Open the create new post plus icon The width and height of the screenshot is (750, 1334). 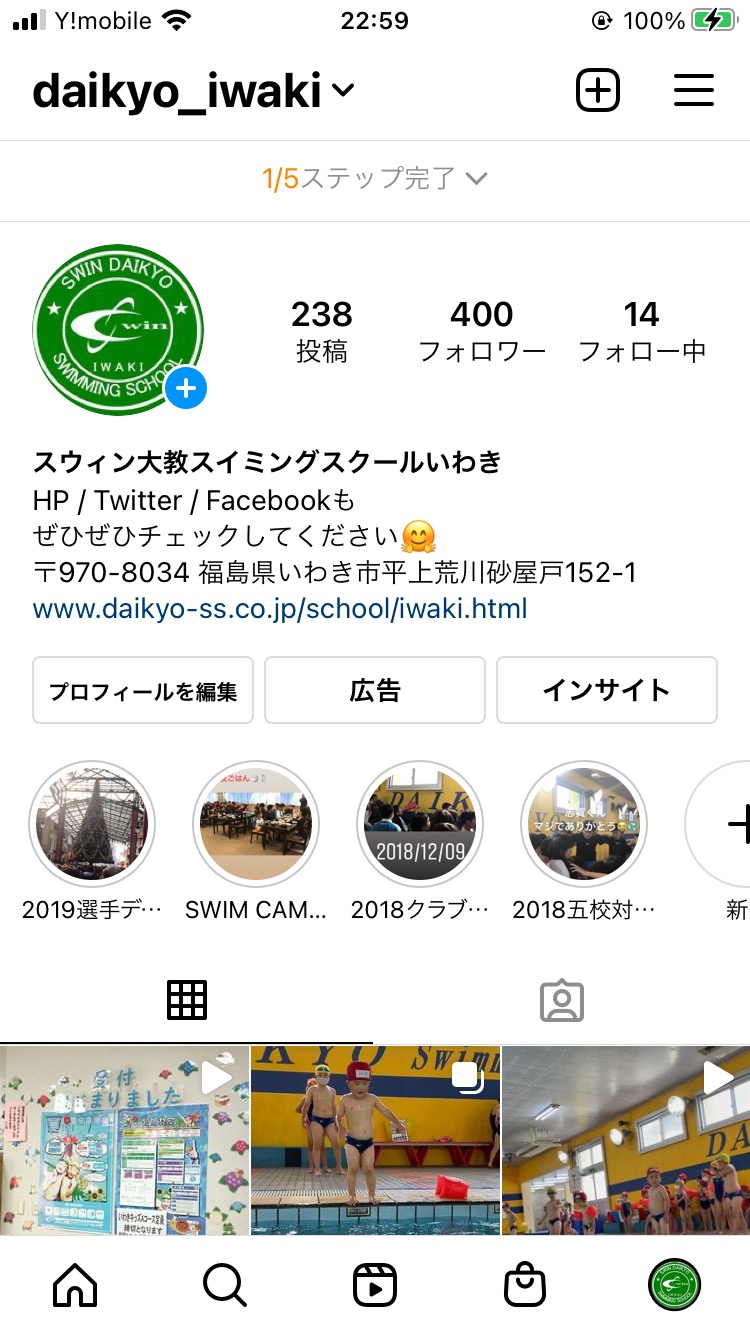(x=598, y=91)
